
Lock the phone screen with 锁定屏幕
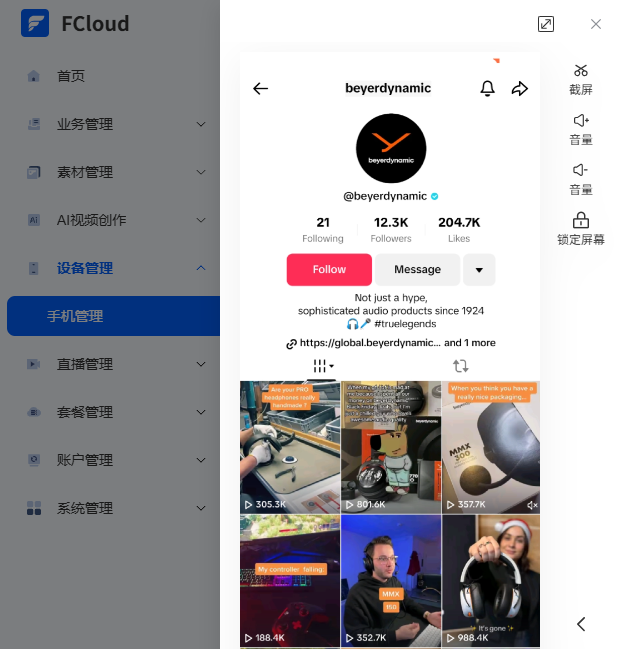point(581,229)
